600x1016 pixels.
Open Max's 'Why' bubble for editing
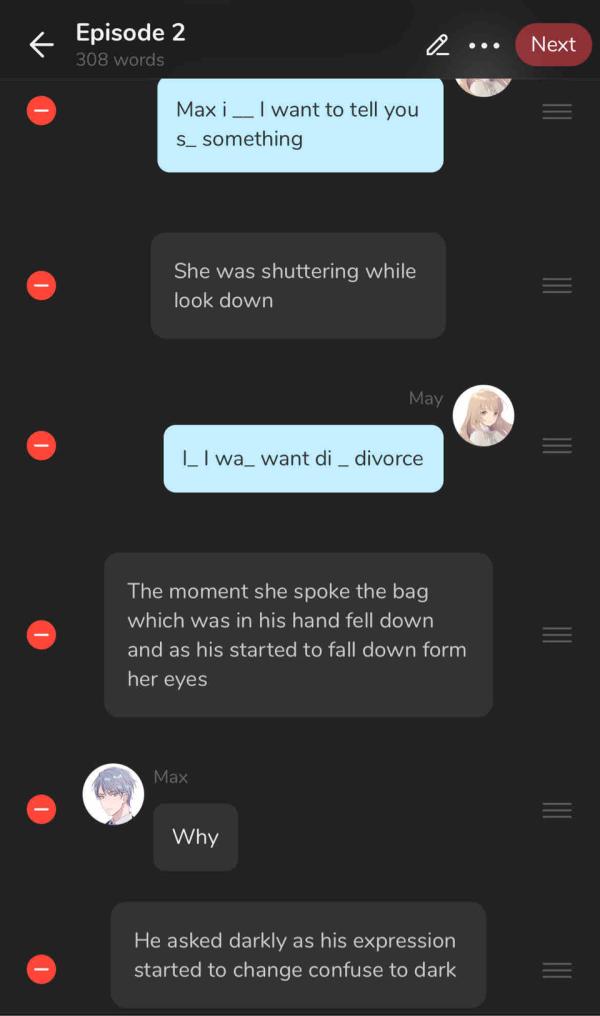[x=195, y=837]
